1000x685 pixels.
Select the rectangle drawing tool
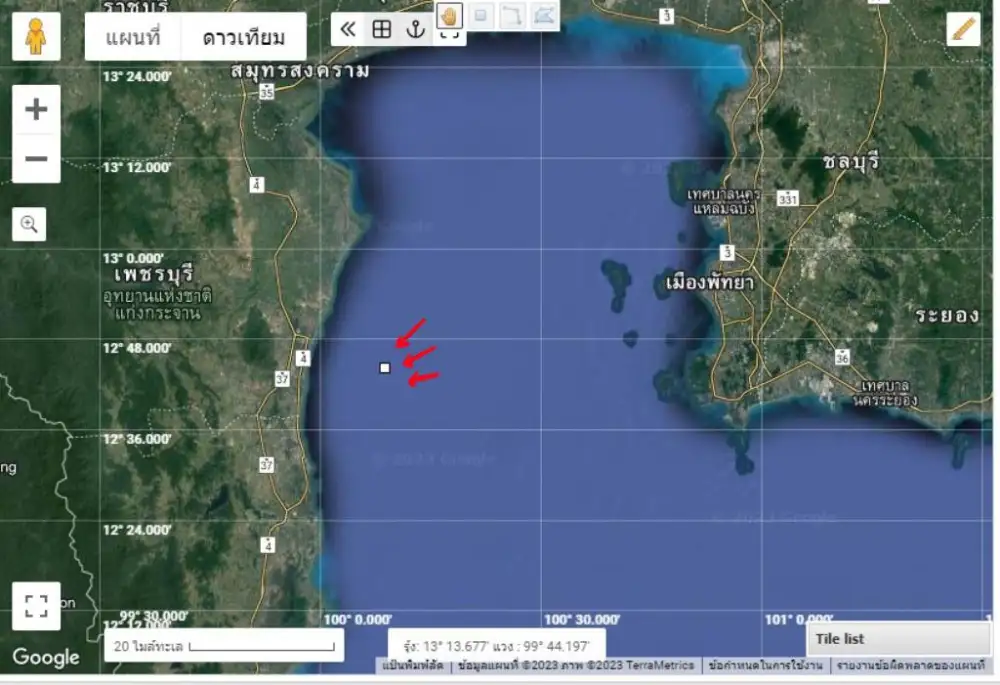coord(481,15)
